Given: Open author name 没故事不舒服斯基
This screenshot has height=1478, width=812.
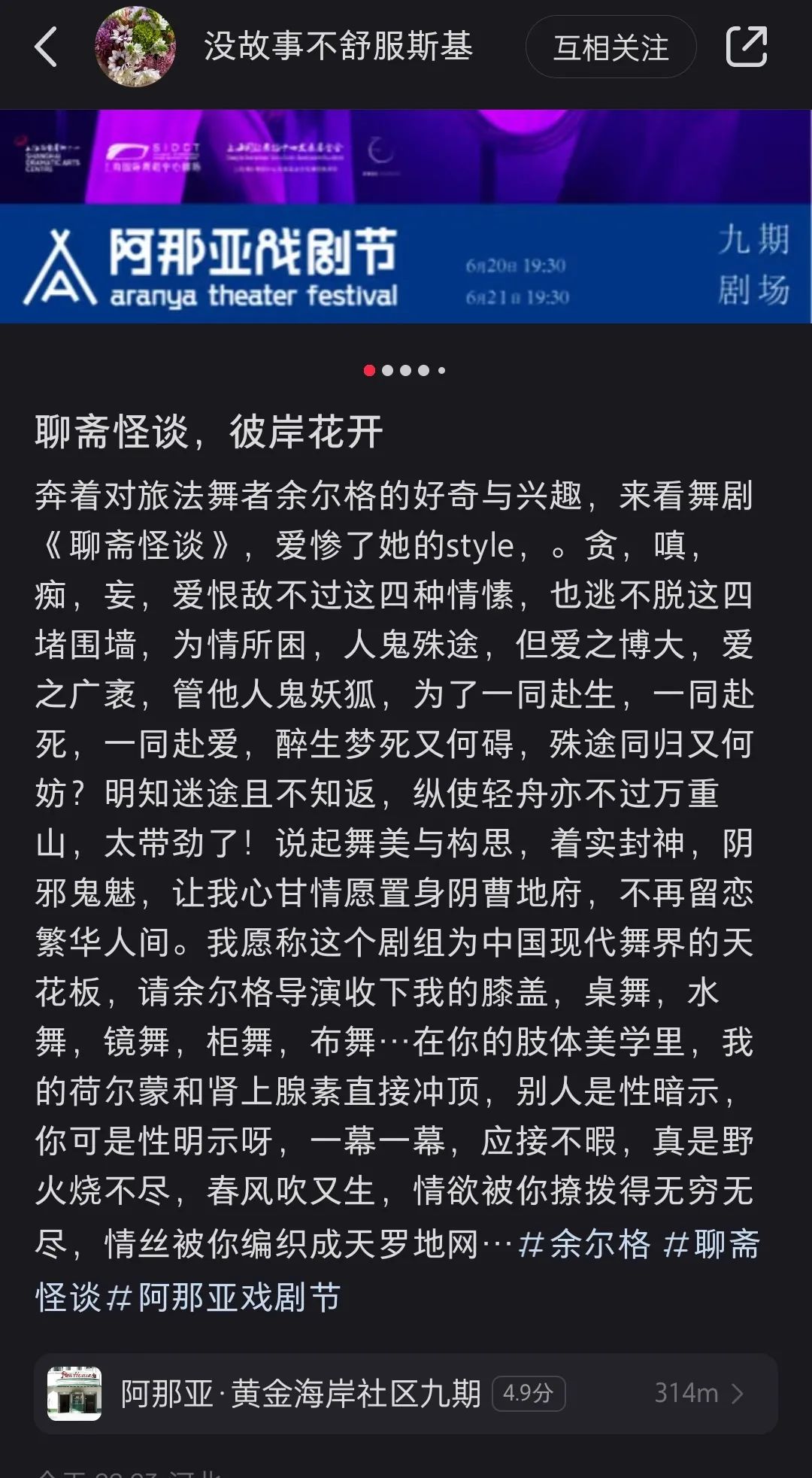Looking at the screenshot, I should pos(338,47).
